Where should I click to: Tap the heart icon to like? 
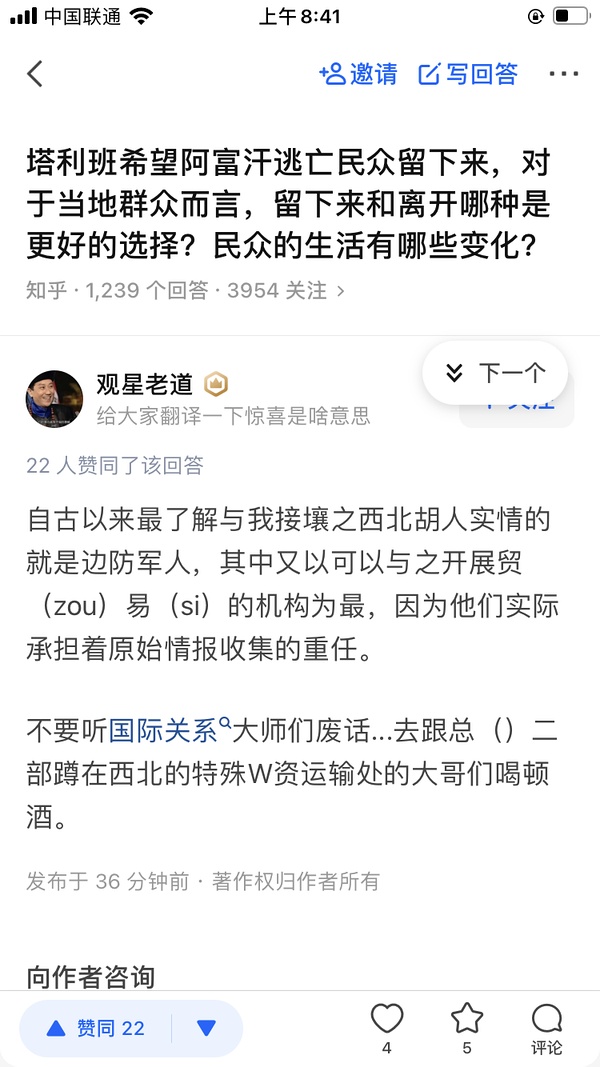[x=387, y=1019]
